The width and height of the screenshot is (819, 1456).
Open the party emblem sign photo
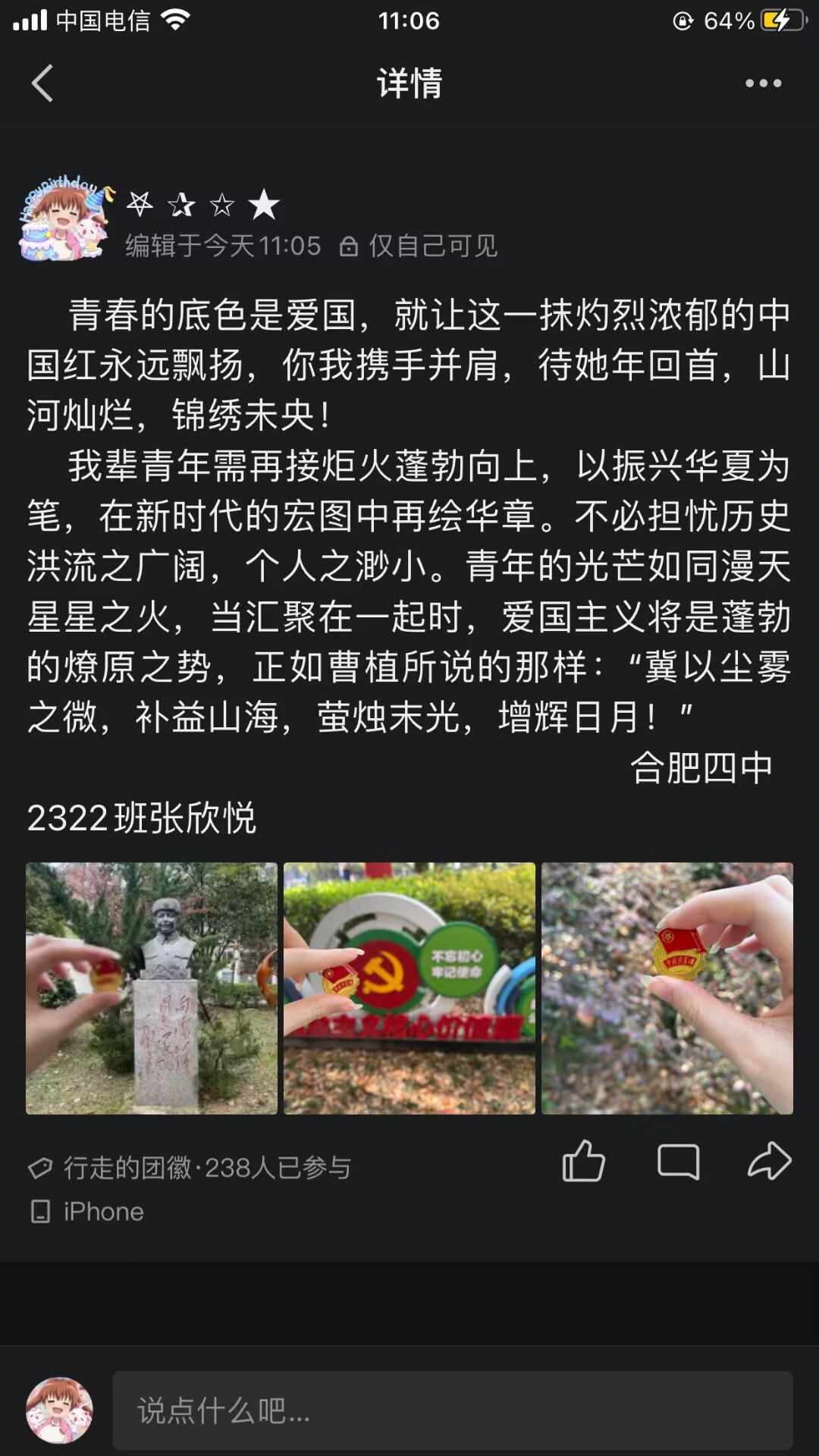coord(409,987)
